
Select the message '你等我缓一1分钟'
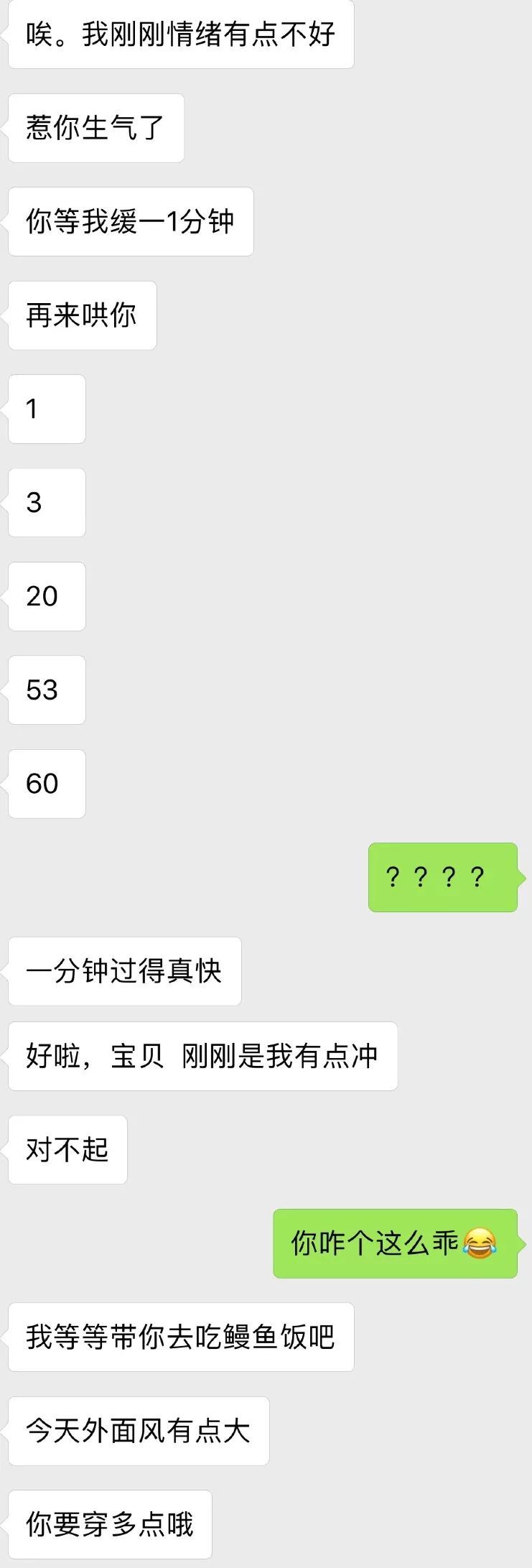click(x=129, y=221)
